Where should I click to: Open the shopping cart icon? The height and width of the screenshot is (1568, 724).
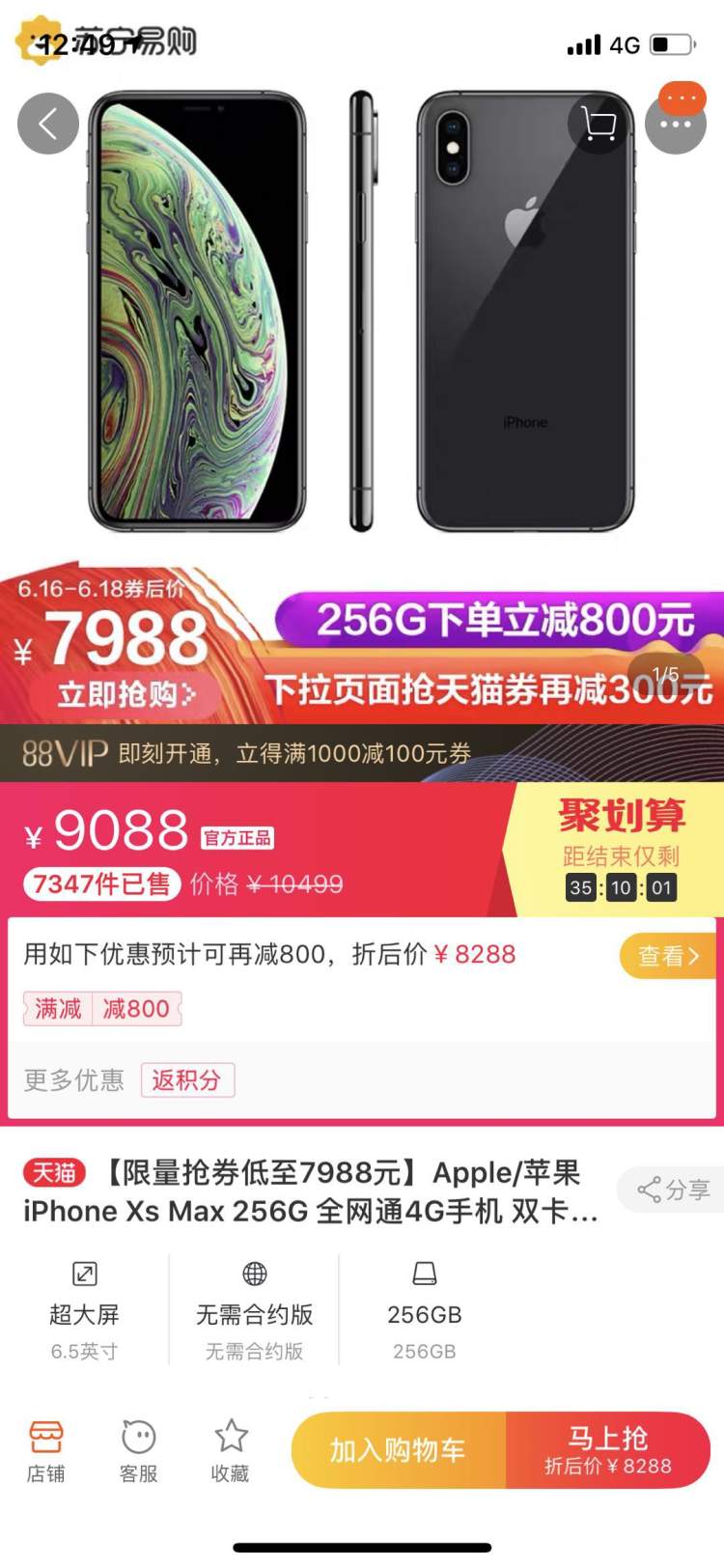pos(599,124)
